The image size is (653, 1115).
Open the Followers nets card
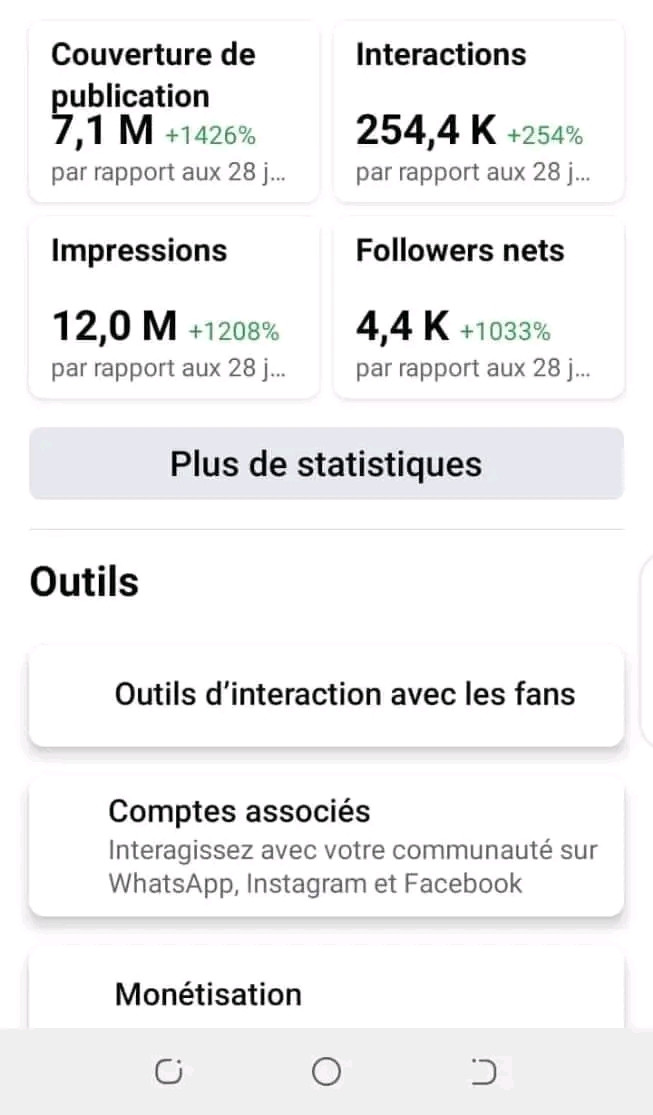[x=479, y=308]
